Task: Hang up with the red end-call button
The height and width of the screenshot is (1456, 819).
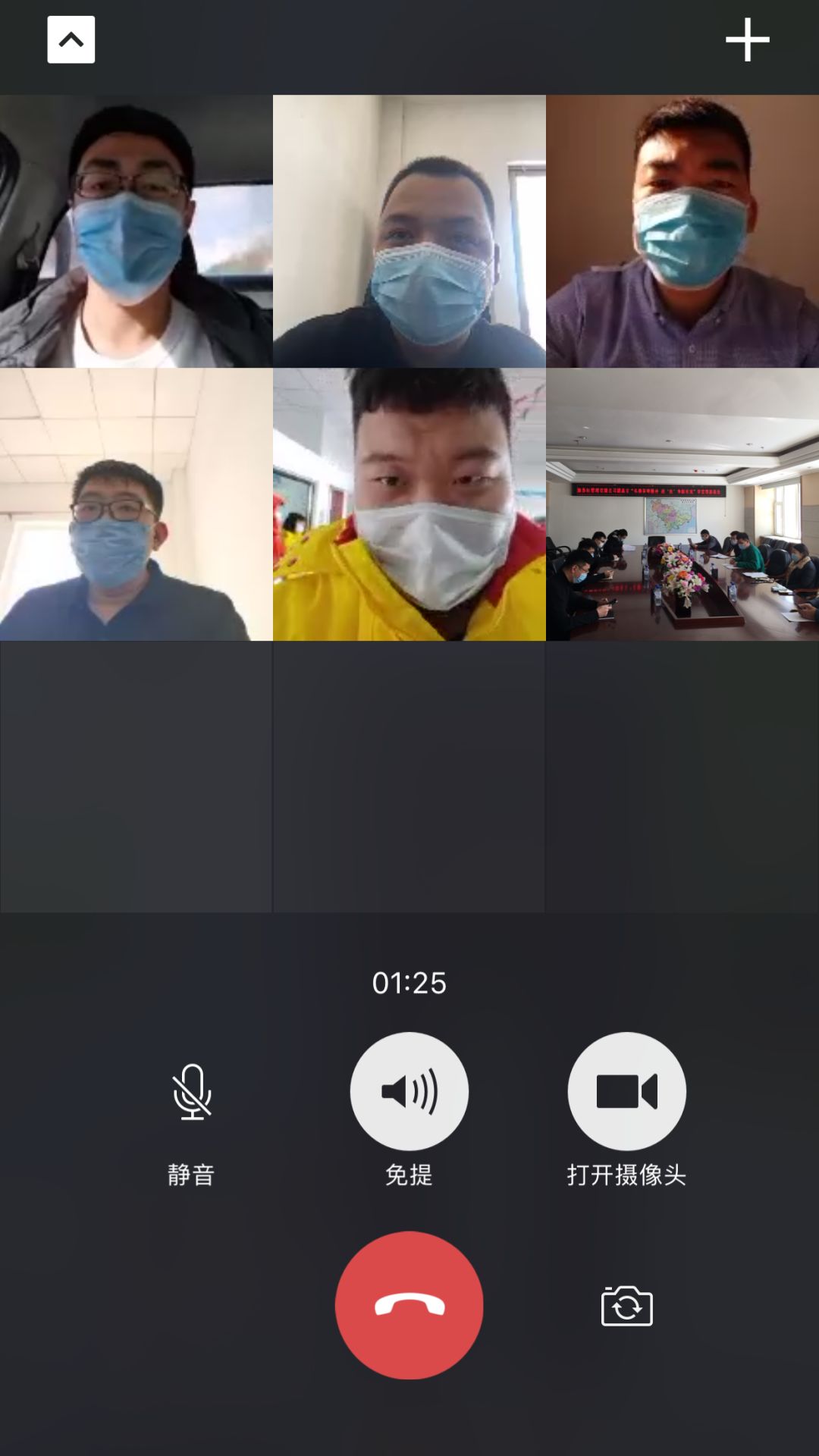Action: pyautogui.click(x=409, y=1305)
